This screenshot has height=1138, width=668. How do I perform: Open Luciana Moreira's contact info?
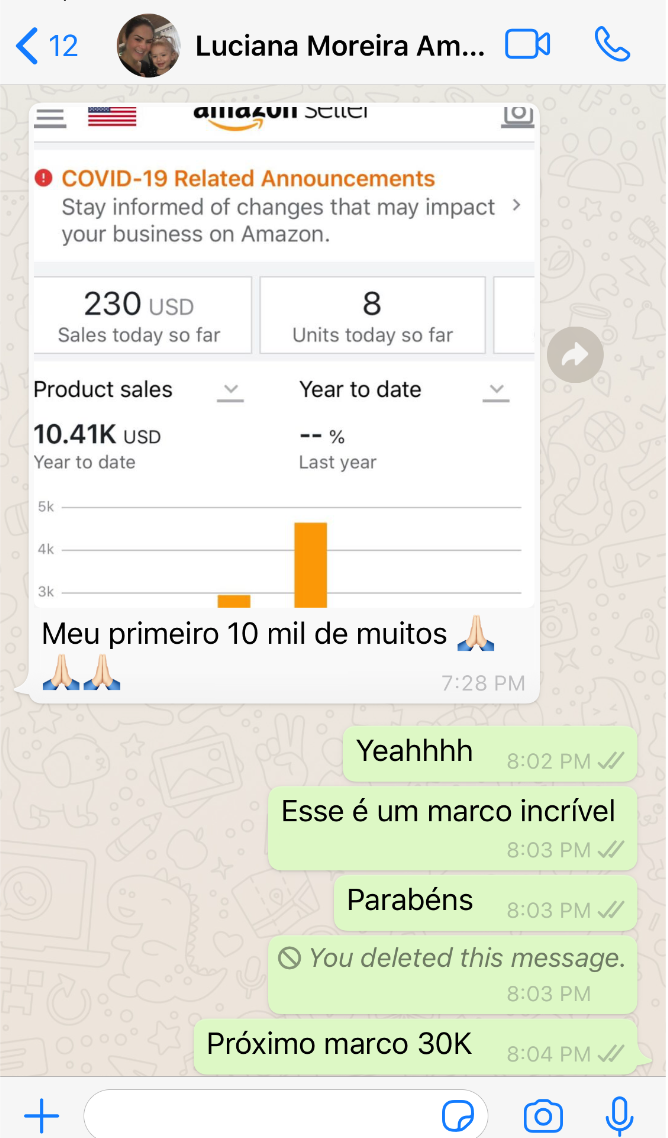click(x=340, y=46)
